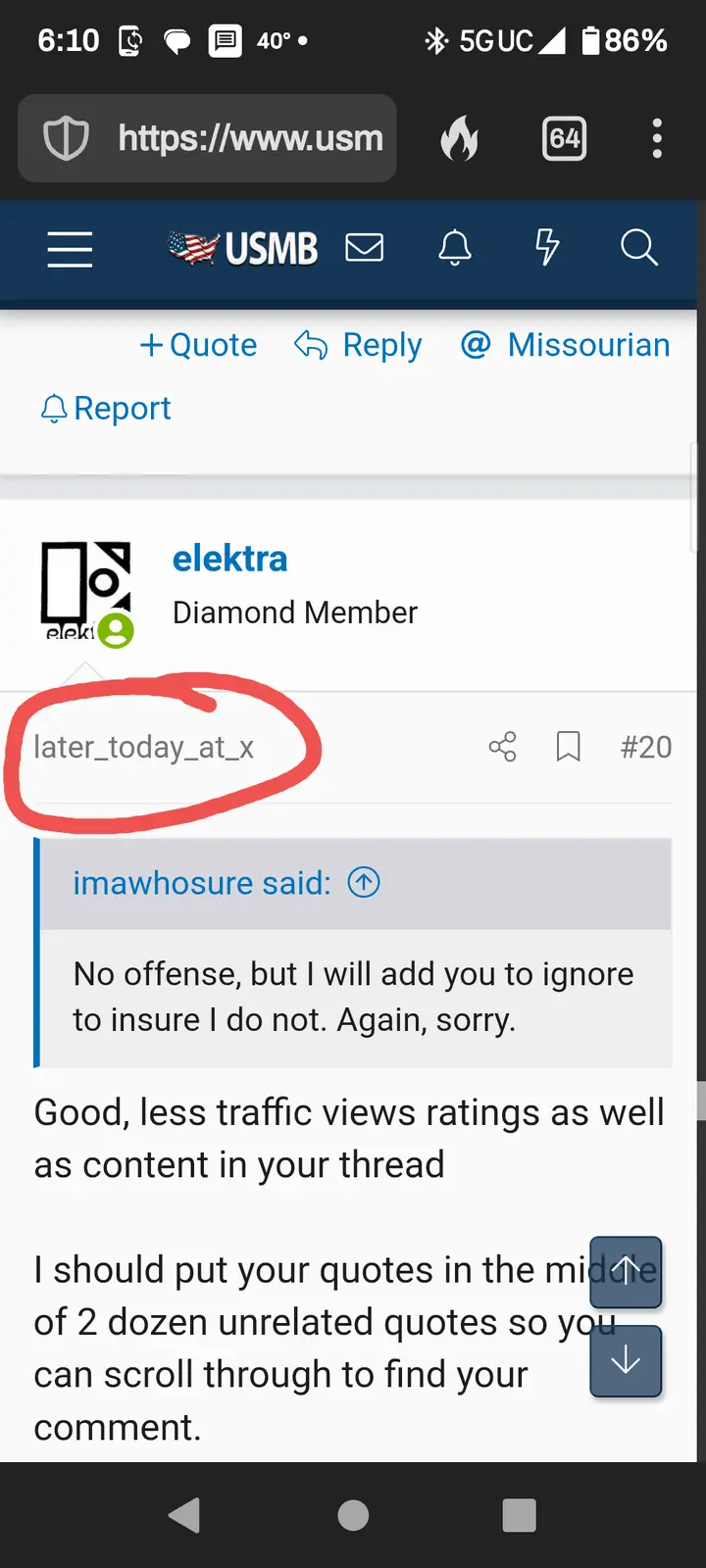This screenshot has width=706, height=1568.
Task: Mention Missourian in a reply
Action: tap(566, 345)
